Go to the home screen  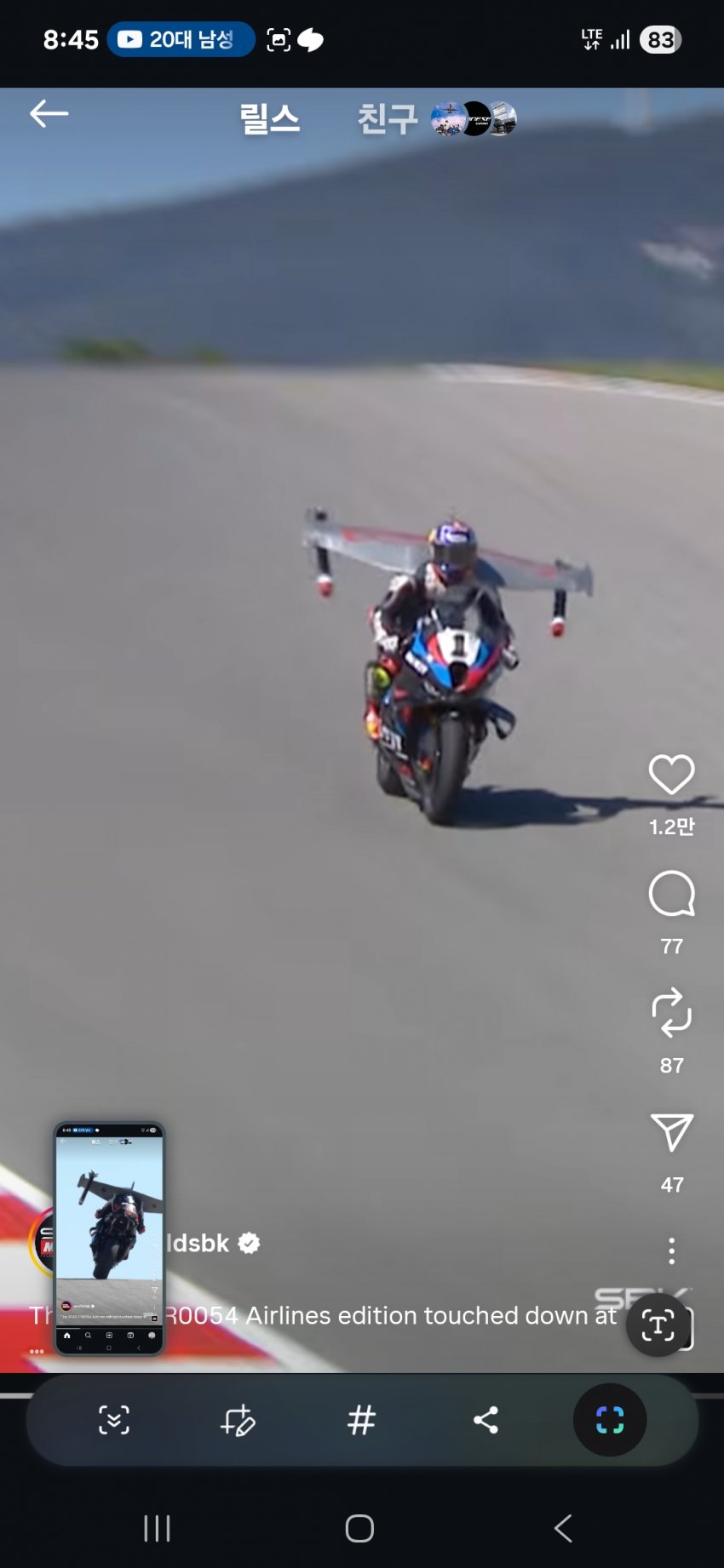point(359,1528)
